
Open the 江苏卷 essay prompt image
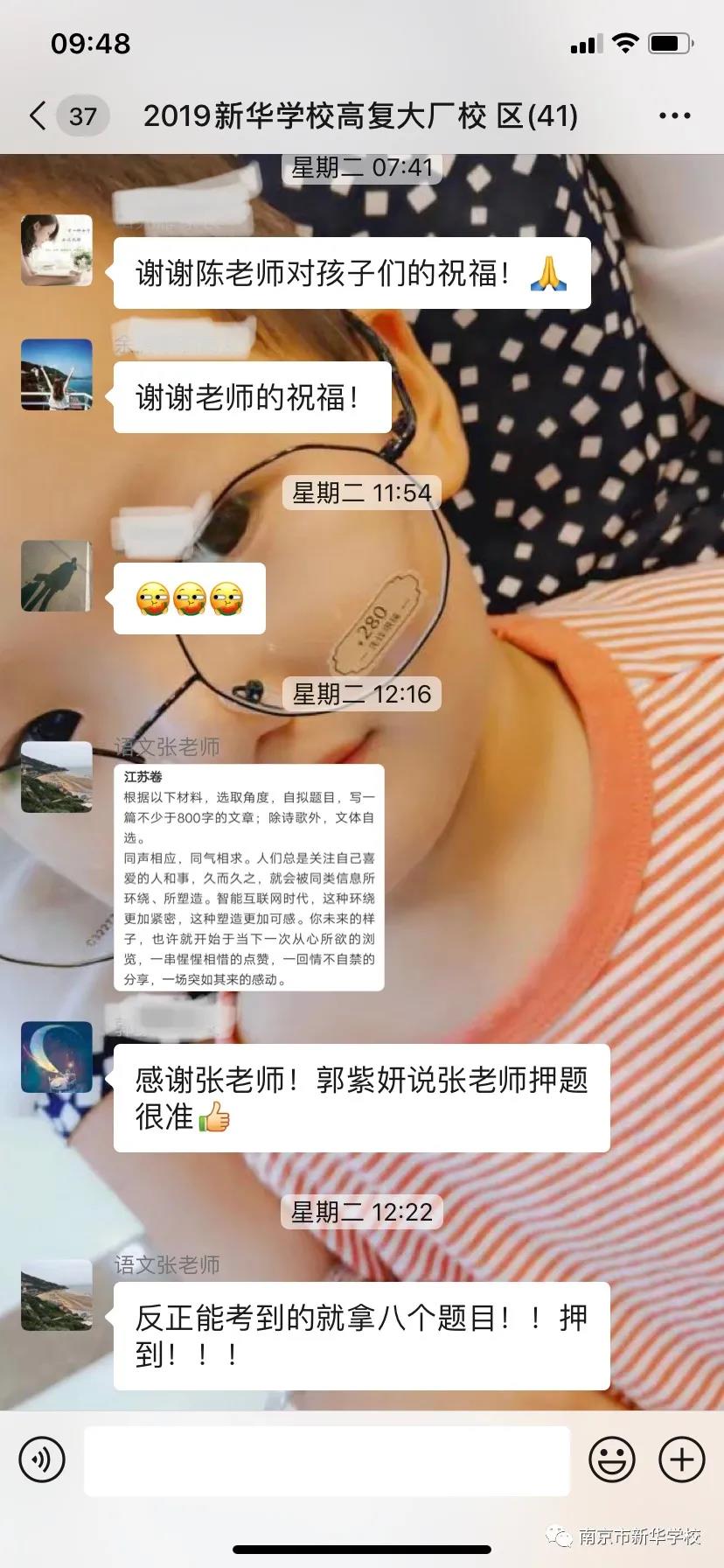[x=249, y=877]
